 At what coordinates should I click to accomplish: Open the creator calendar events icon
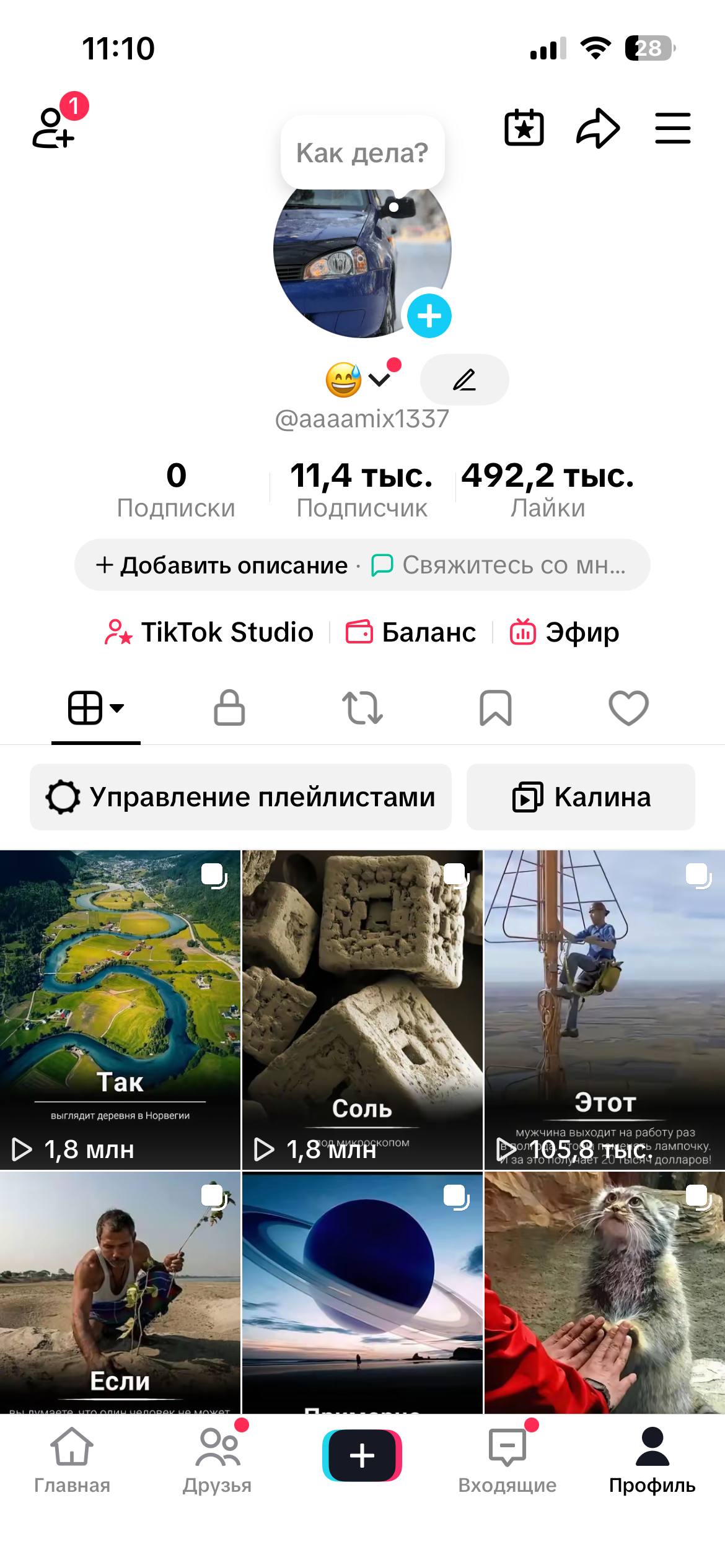click(524, 127)
